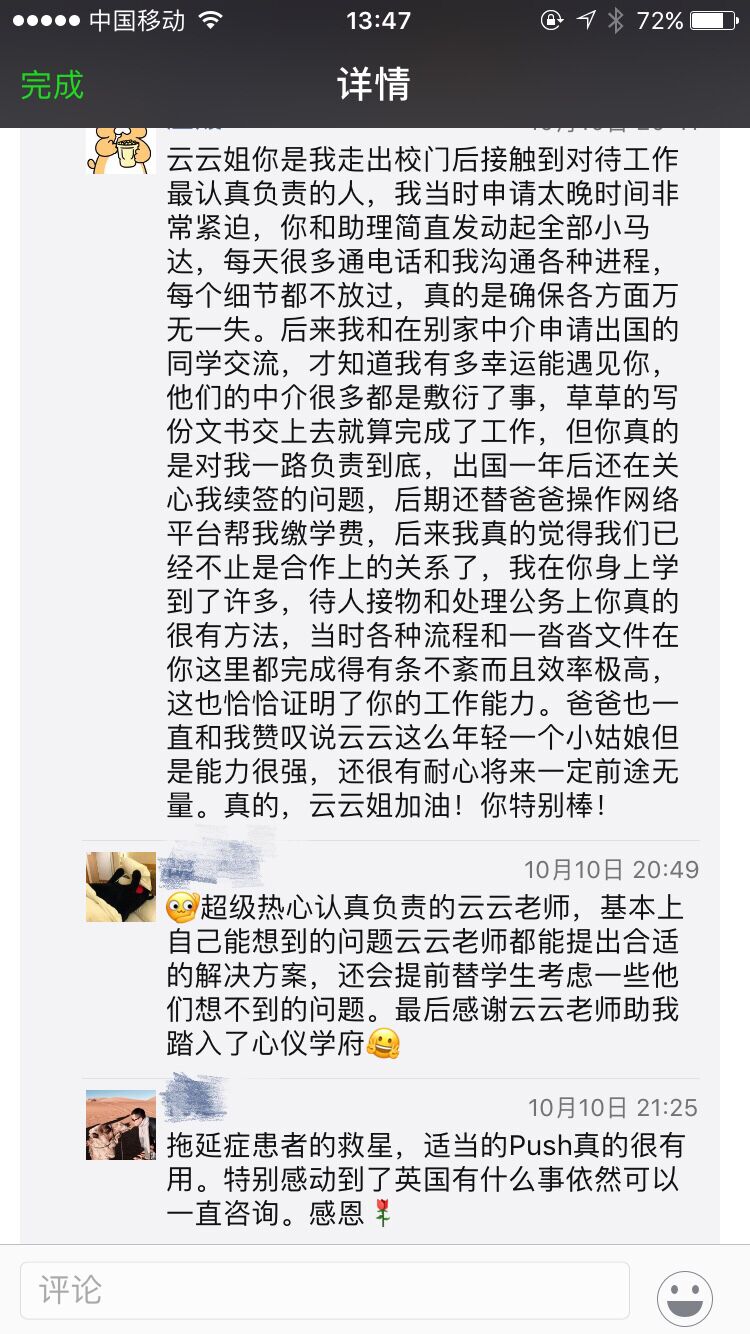This screenshot has height=1334, width=750.
Task: Open the popcorn cartoon avatar's profile
Action: (x=121, y=150)
